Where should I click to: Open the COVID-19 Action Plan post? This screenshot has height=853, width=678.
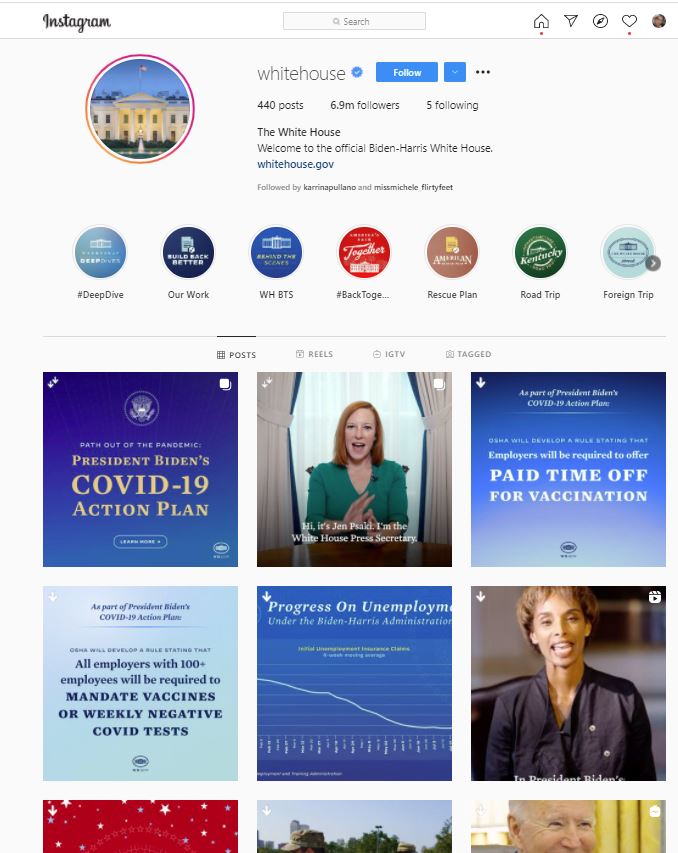(x=140, y=469)
